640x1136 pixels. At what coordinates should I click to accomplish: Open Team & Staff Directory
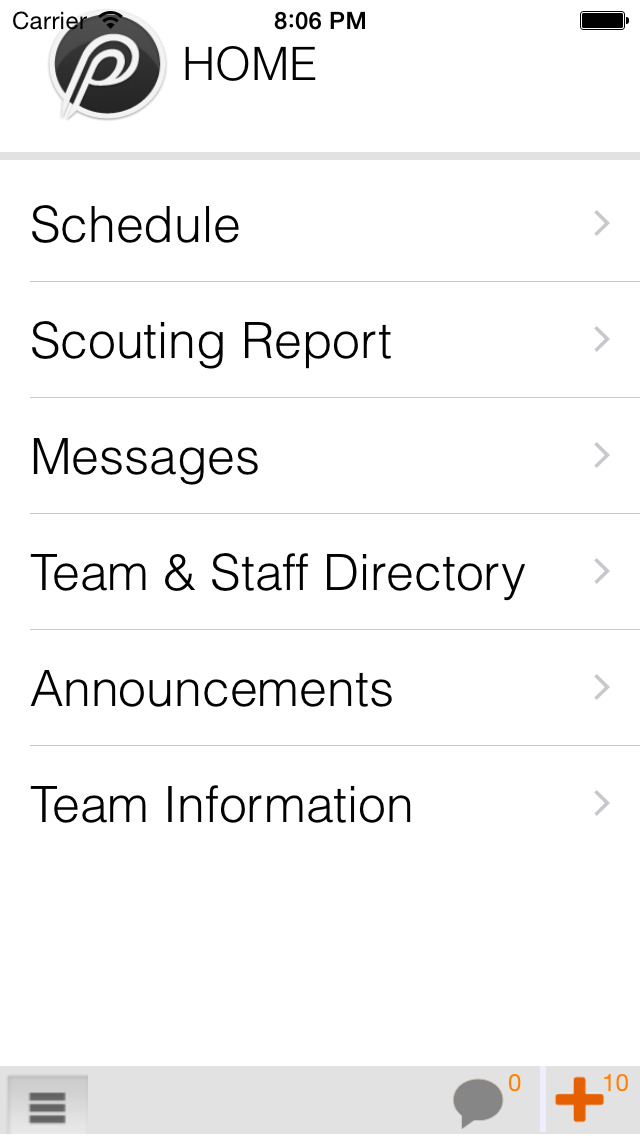[320, 573]
